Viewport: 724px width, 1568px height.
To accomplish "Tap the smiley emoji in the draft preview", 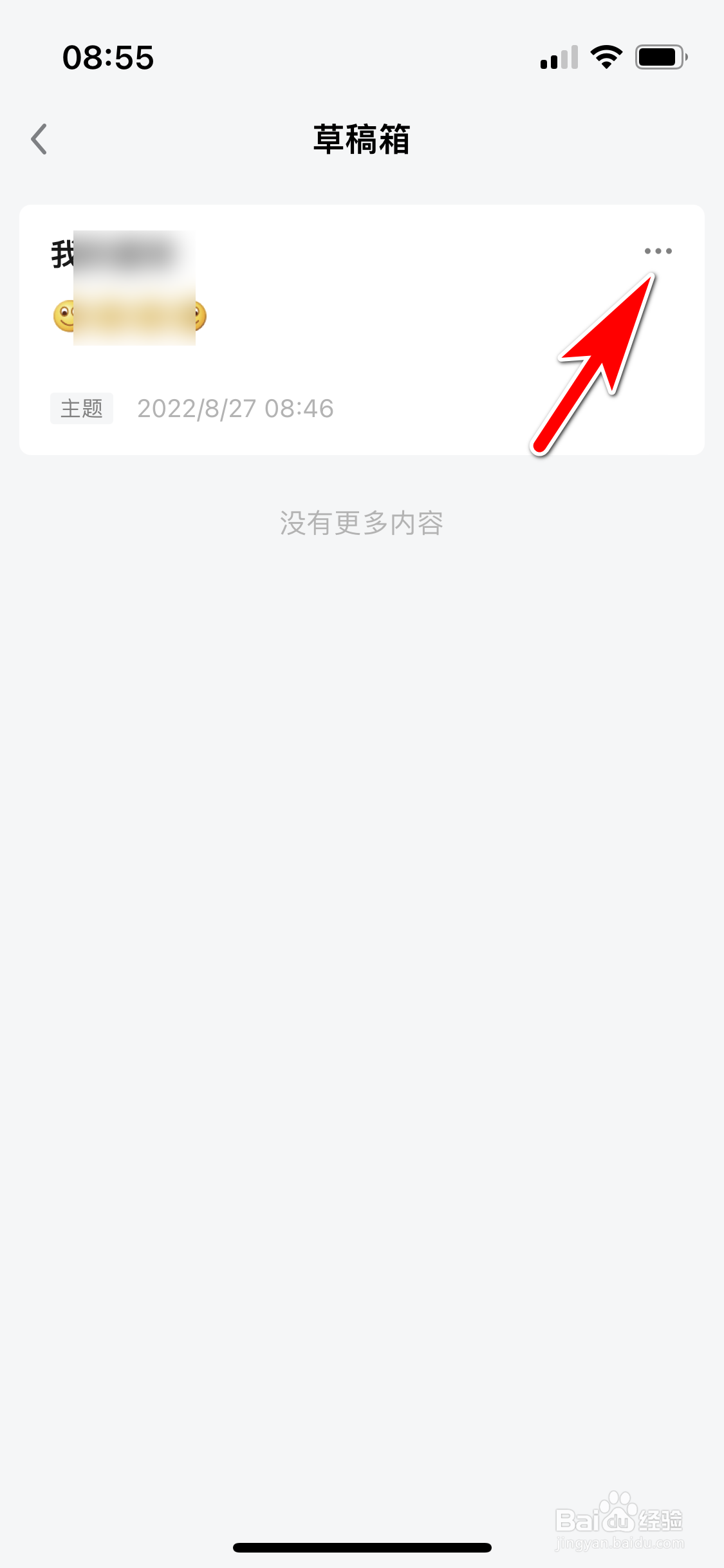I will pyautogui.click(x=64, y=314).
